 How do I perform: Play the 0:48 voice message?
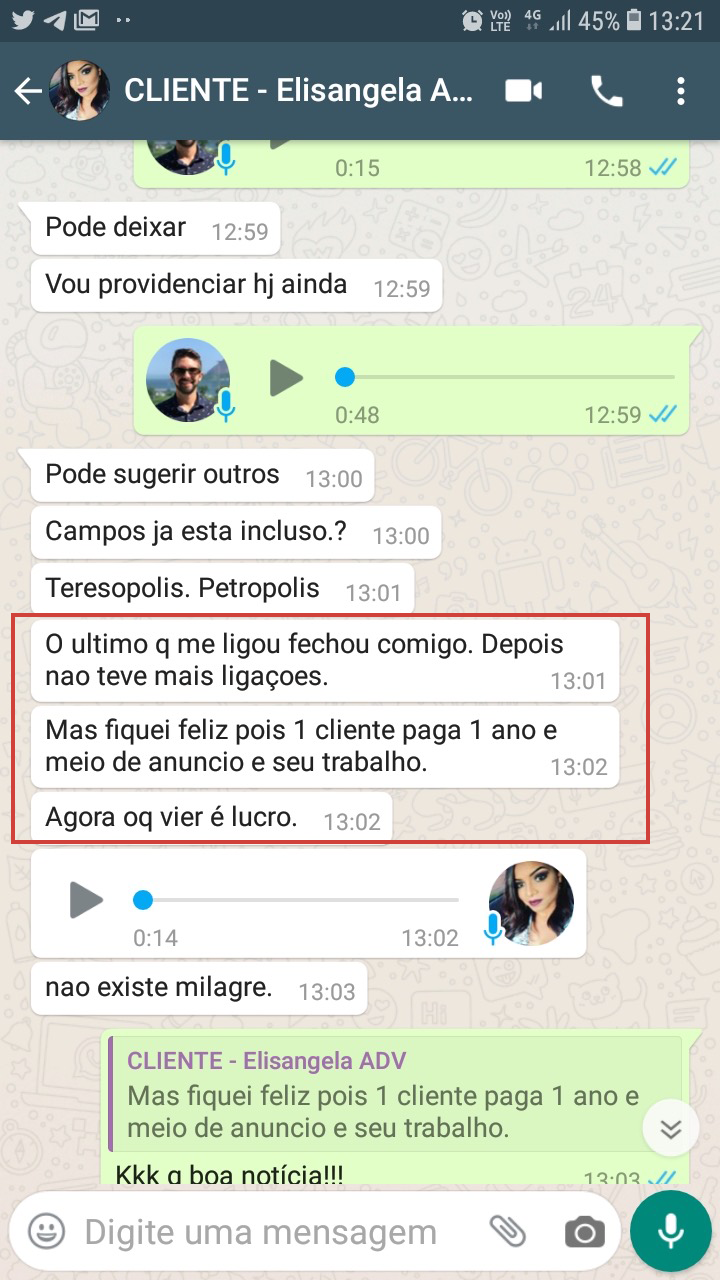point(287,378)
